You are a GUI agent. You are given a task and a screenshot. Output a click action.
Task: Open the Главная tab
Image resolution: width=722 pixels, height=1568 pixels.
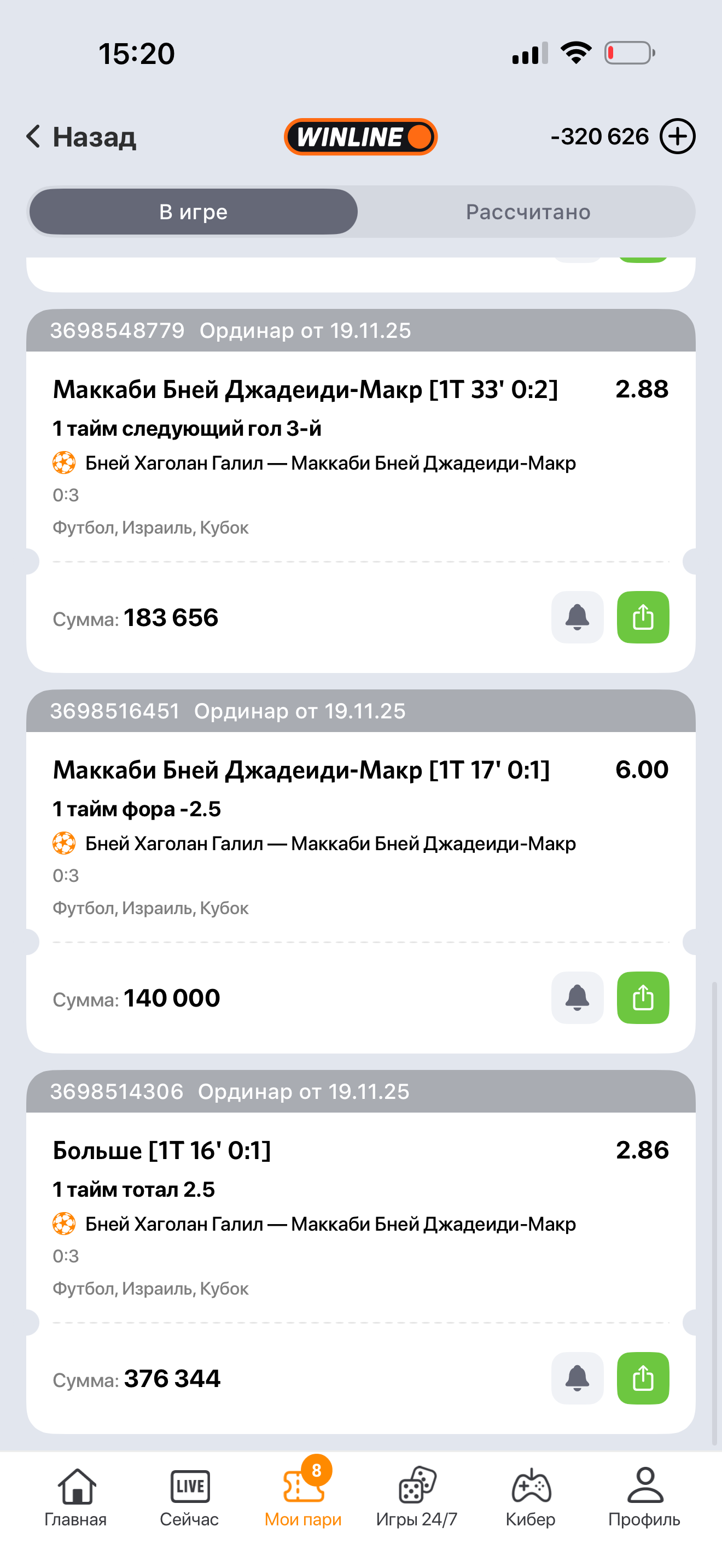(x=76, y=1497)
